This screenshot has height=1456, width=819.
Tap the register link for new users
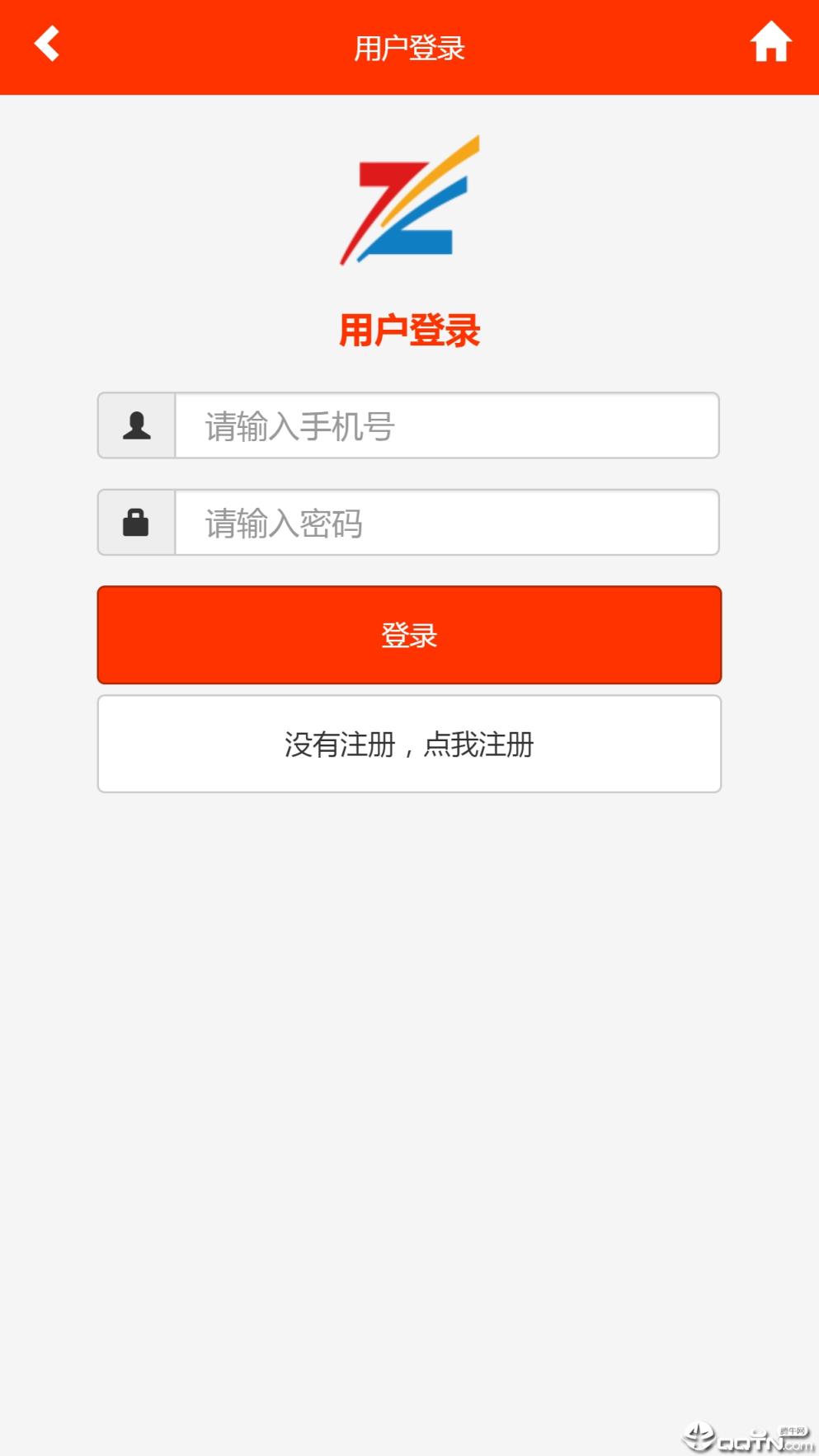tap(409, 744)
